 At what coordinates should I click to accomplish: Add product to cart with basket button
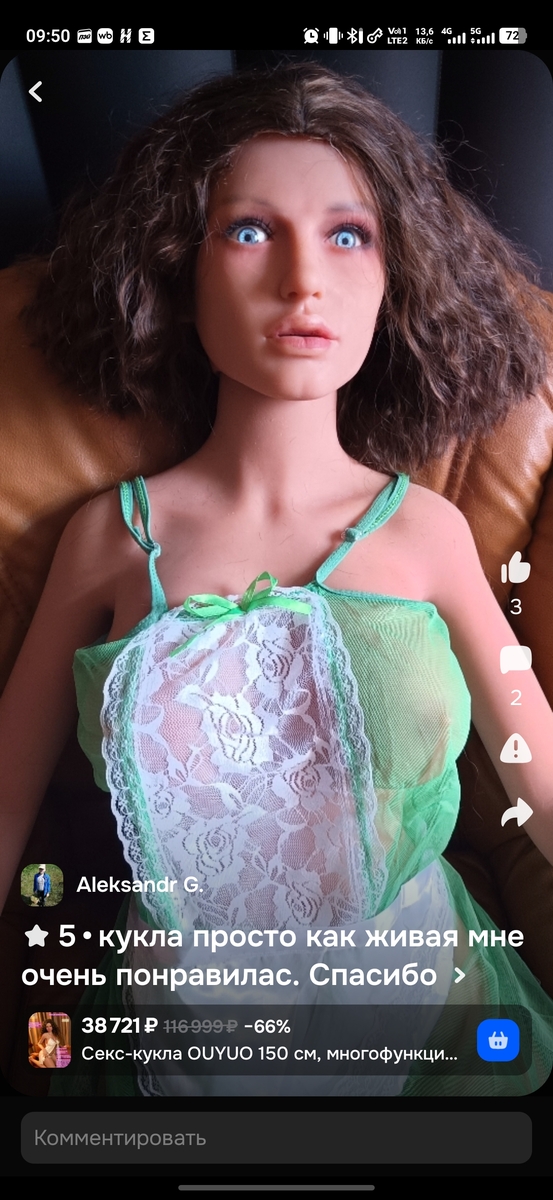tap(498, 1040)
